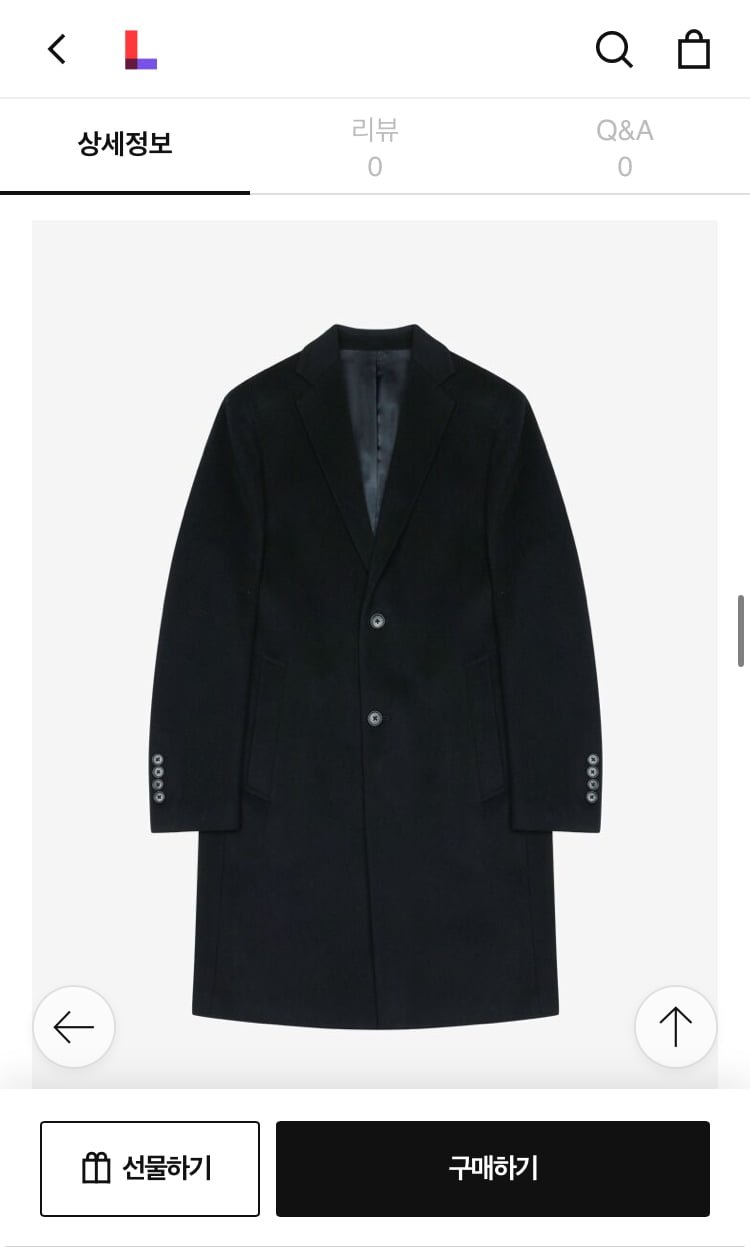
Task: Open the search magnifier icon
Action: (614, 49)
